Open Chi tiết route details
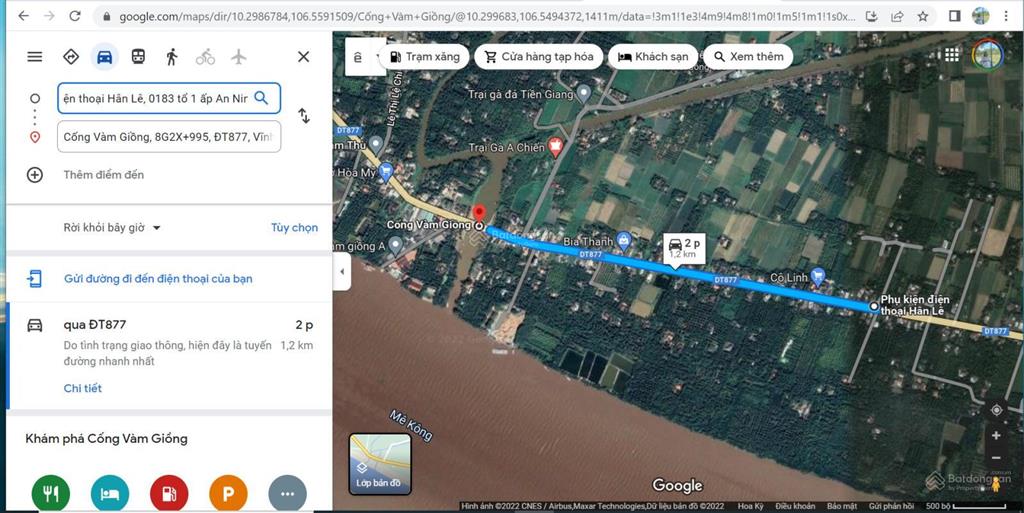Screen dimensions: 1024x513 (x=83, y=388)
